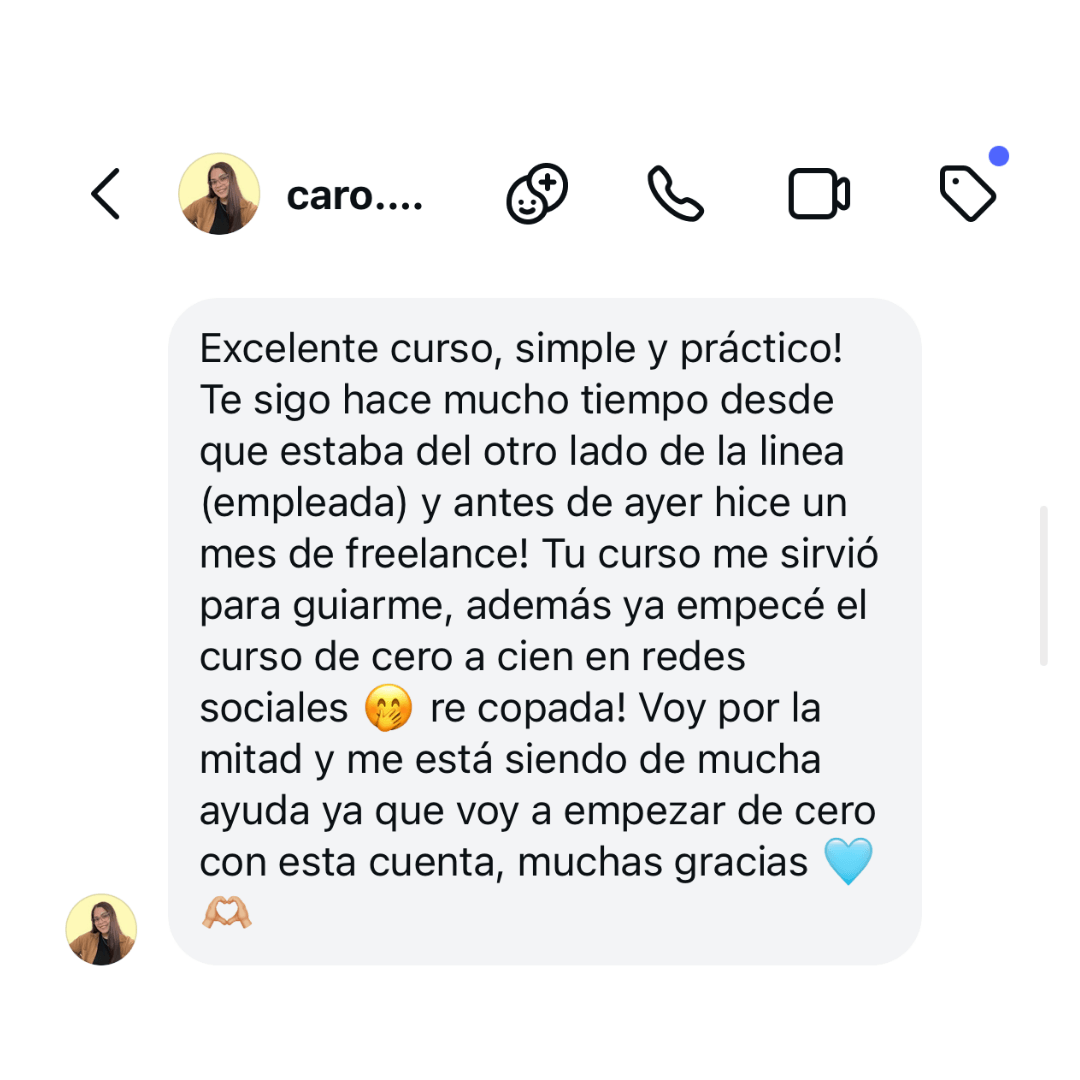Start a video call with caro
1080x1080 pixels.
(x=819, y=193)
